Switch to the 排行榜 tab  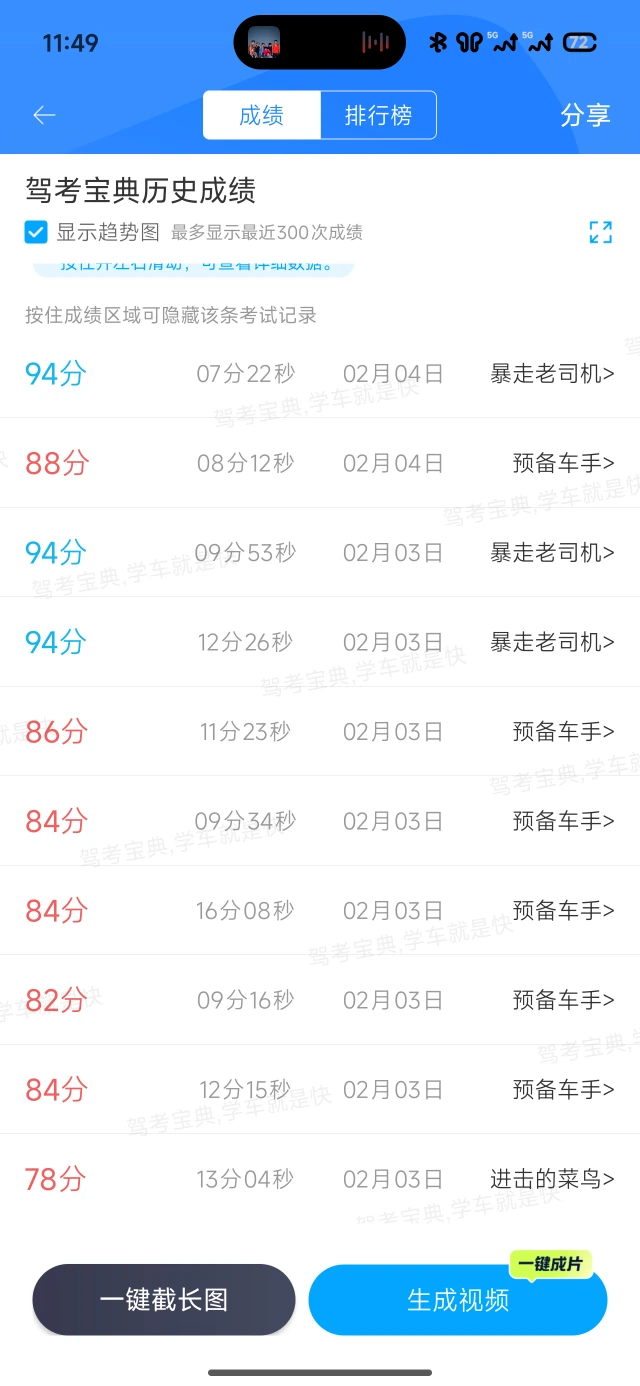378,115
